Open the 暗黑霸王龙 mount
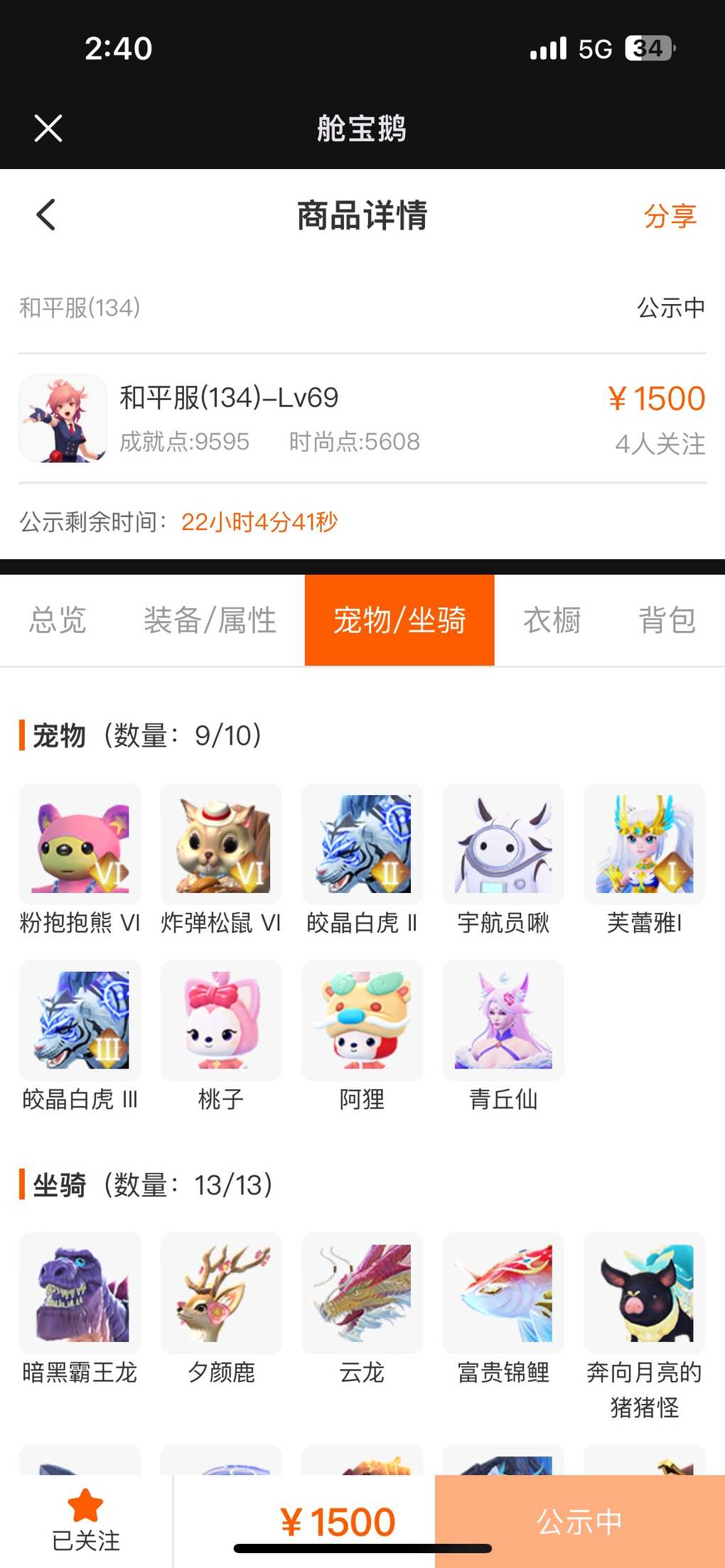This screenshot has height=1568, width=725. [80, 1294]
